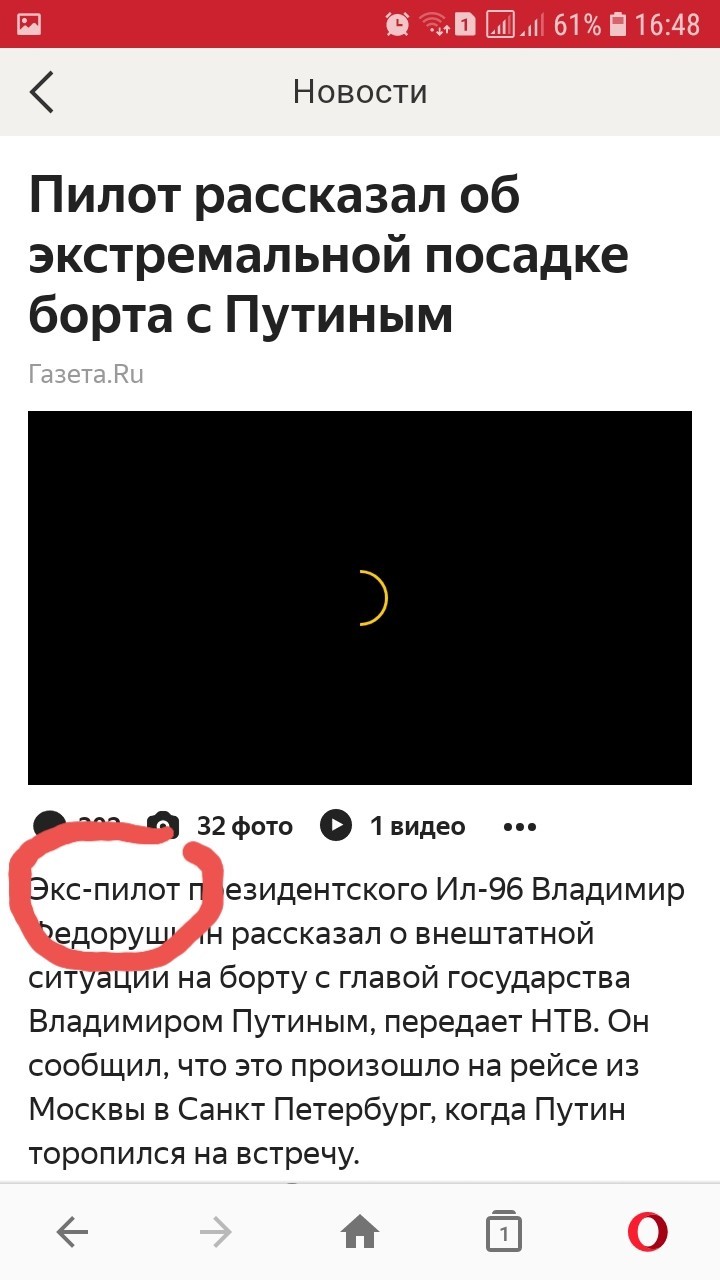Play the 1 видео item

[x=394, y=826]
